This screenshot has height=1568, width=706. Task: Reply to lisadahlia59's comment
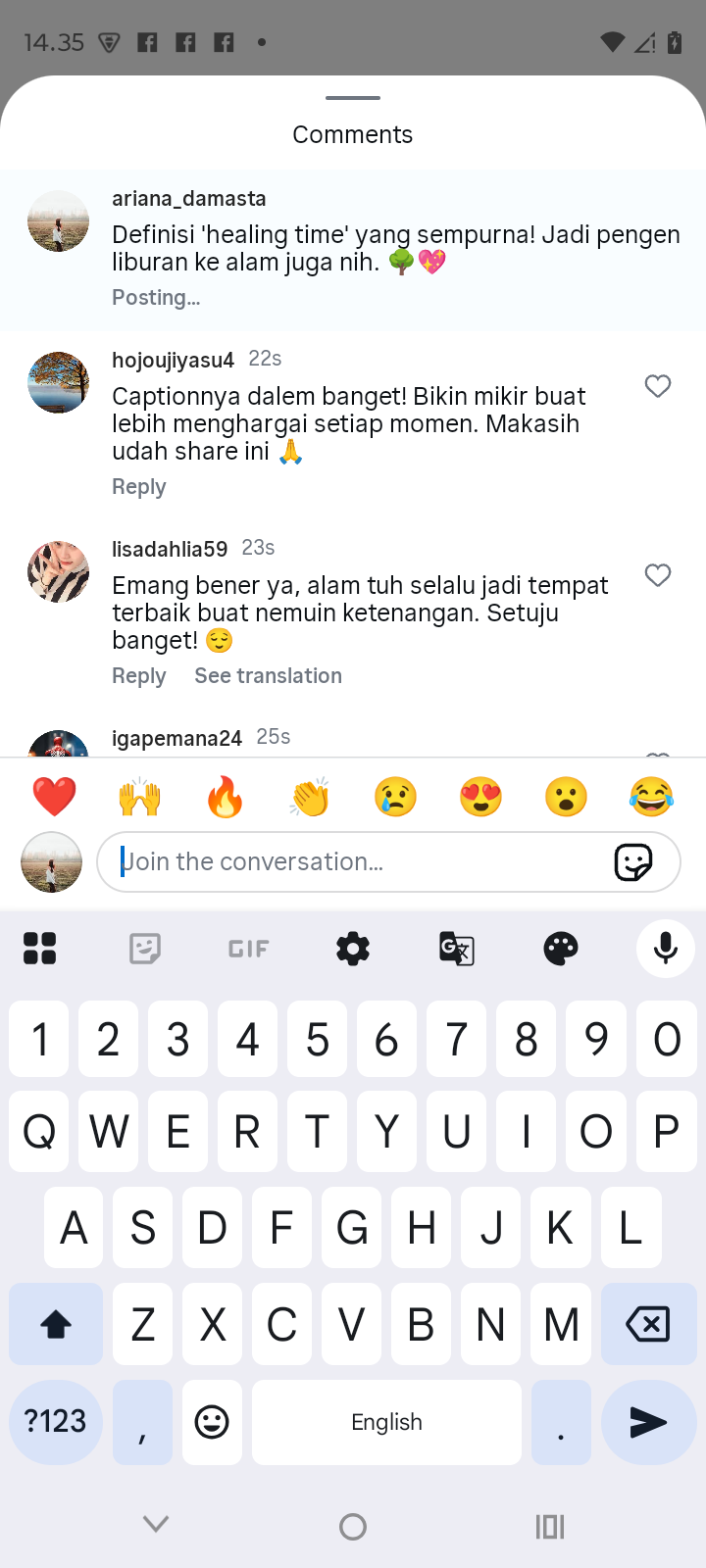coord(139,676)
